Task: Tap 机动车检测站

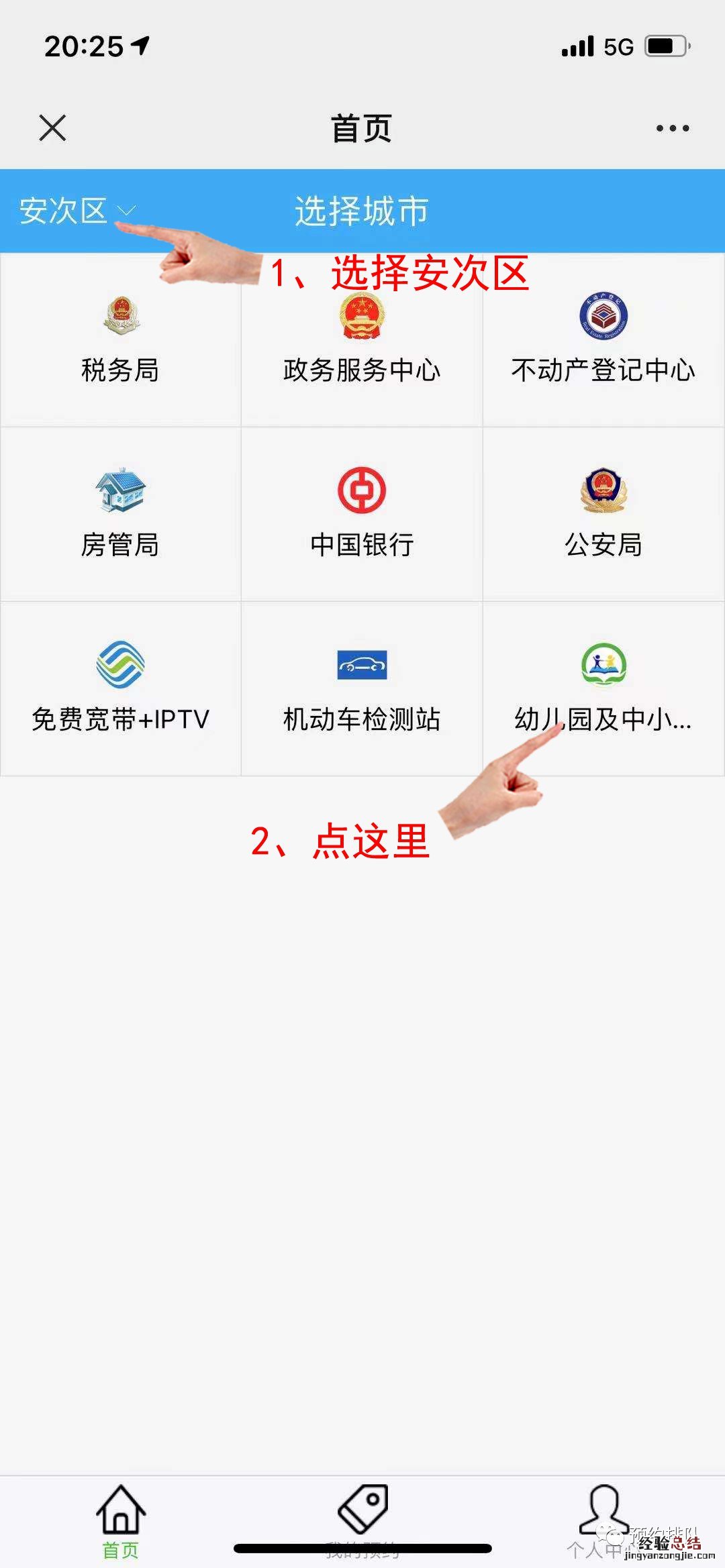Action: [x=362, y=689]
